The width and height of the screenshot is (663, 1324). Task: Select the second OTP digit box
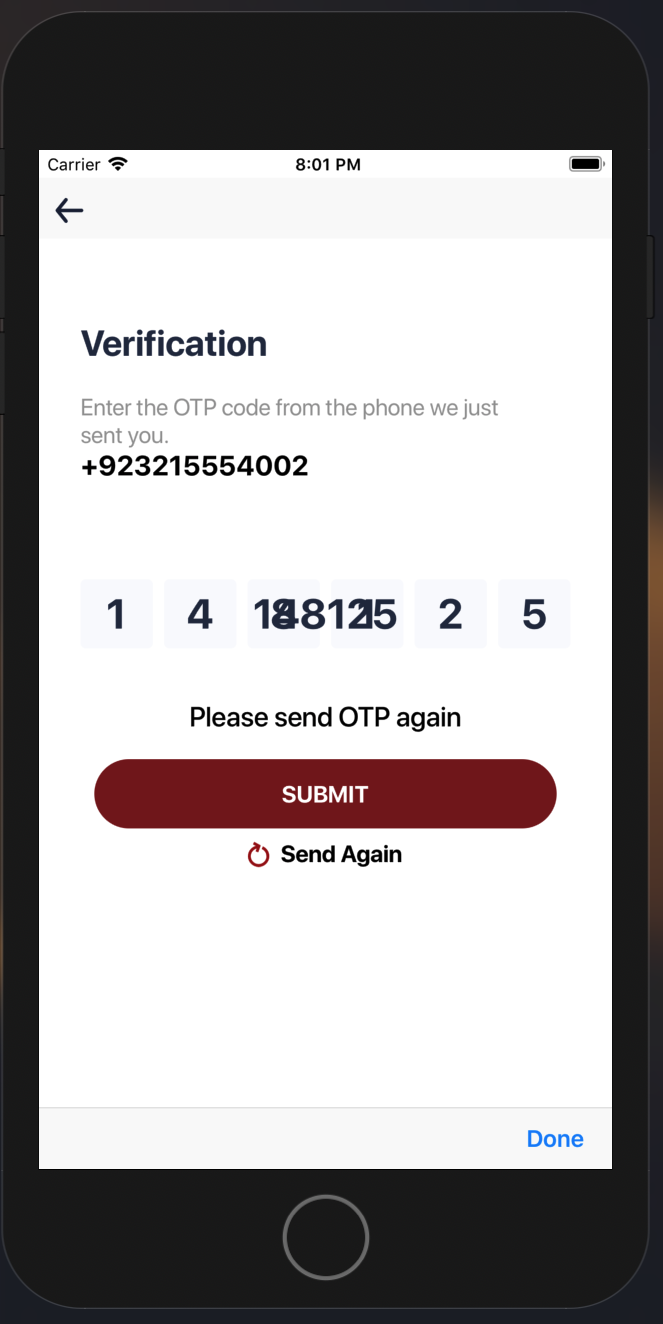(x=200, y=614)
